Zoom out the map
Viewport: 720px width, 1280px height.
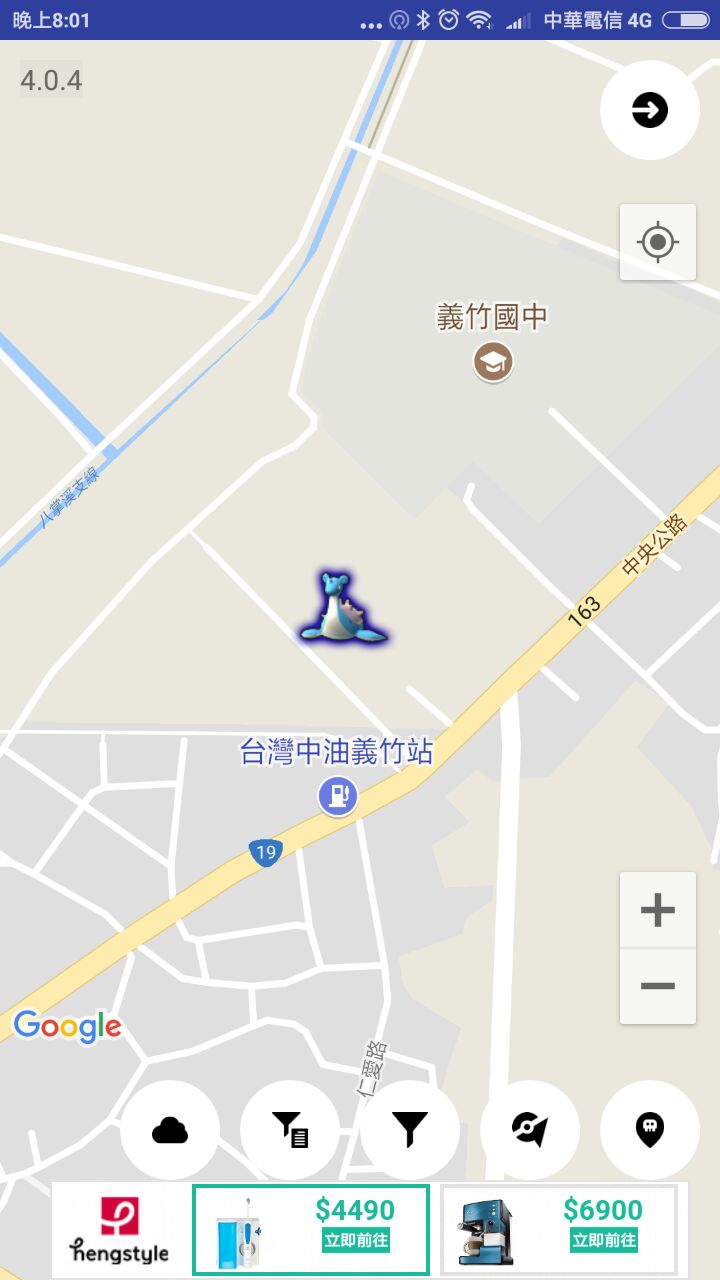point(657,986)
